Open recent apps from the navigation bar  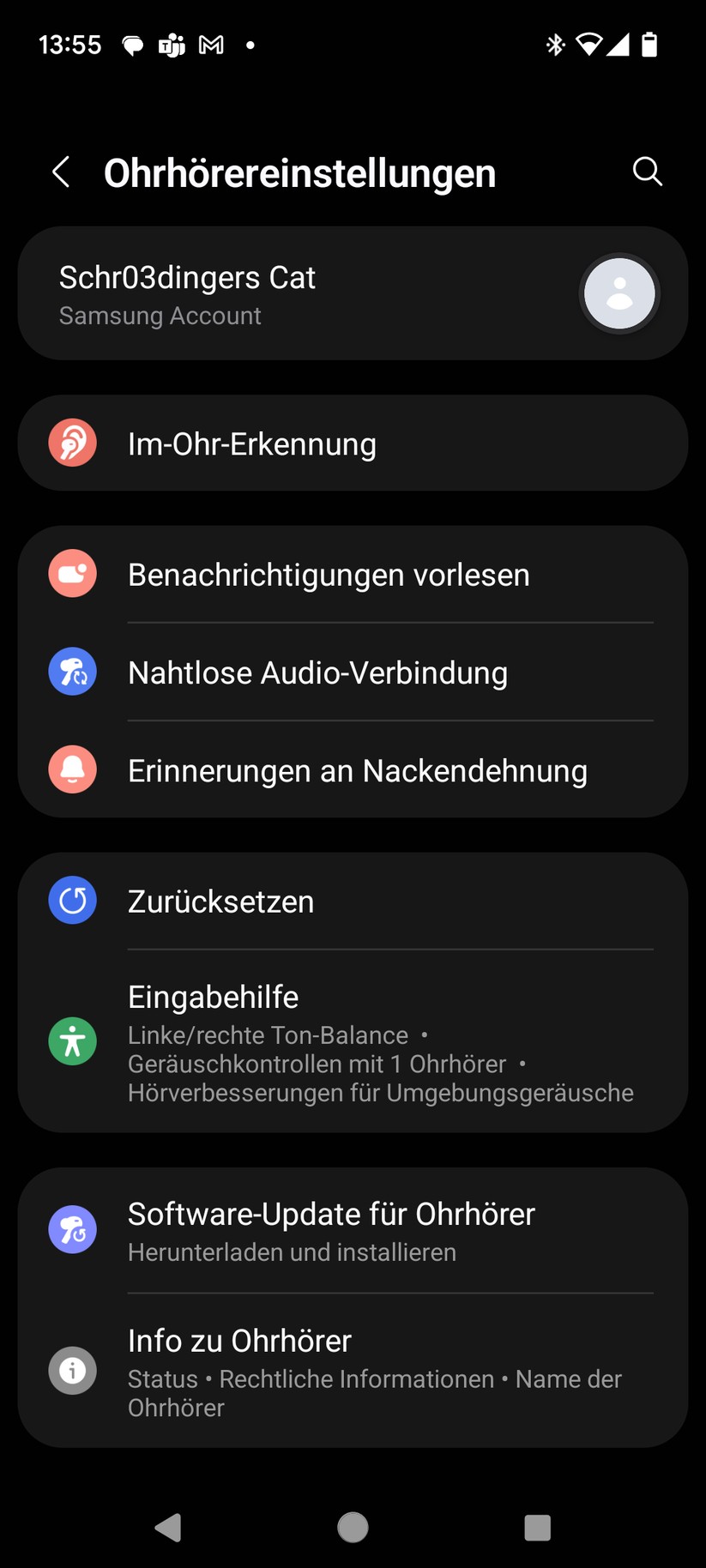(537, 1527)
